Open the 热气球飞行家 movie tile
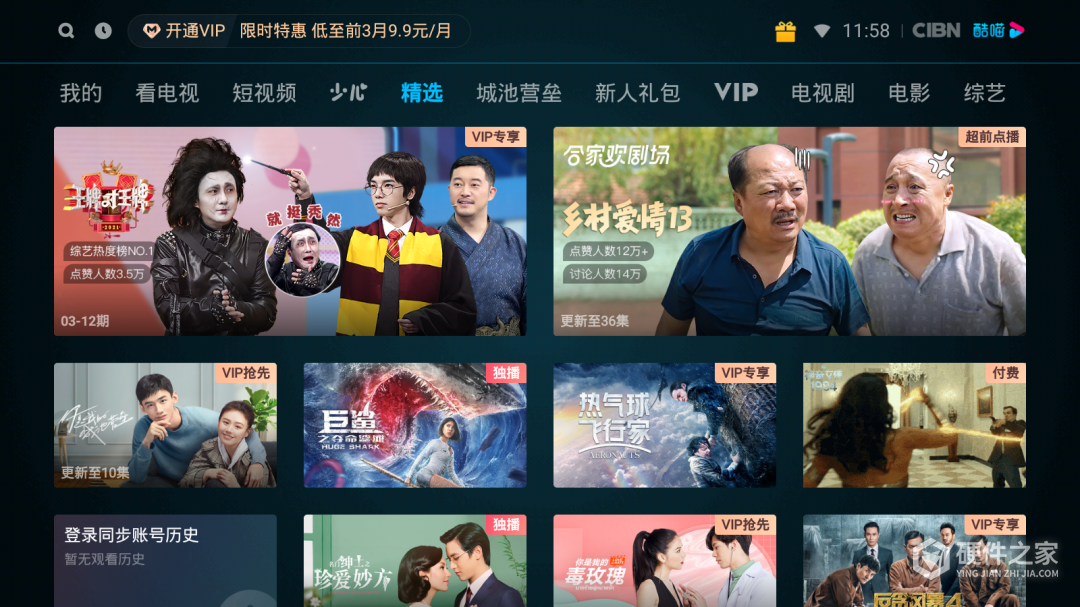This screenshot has width=1080, height=607. click(x=664, y=425)
